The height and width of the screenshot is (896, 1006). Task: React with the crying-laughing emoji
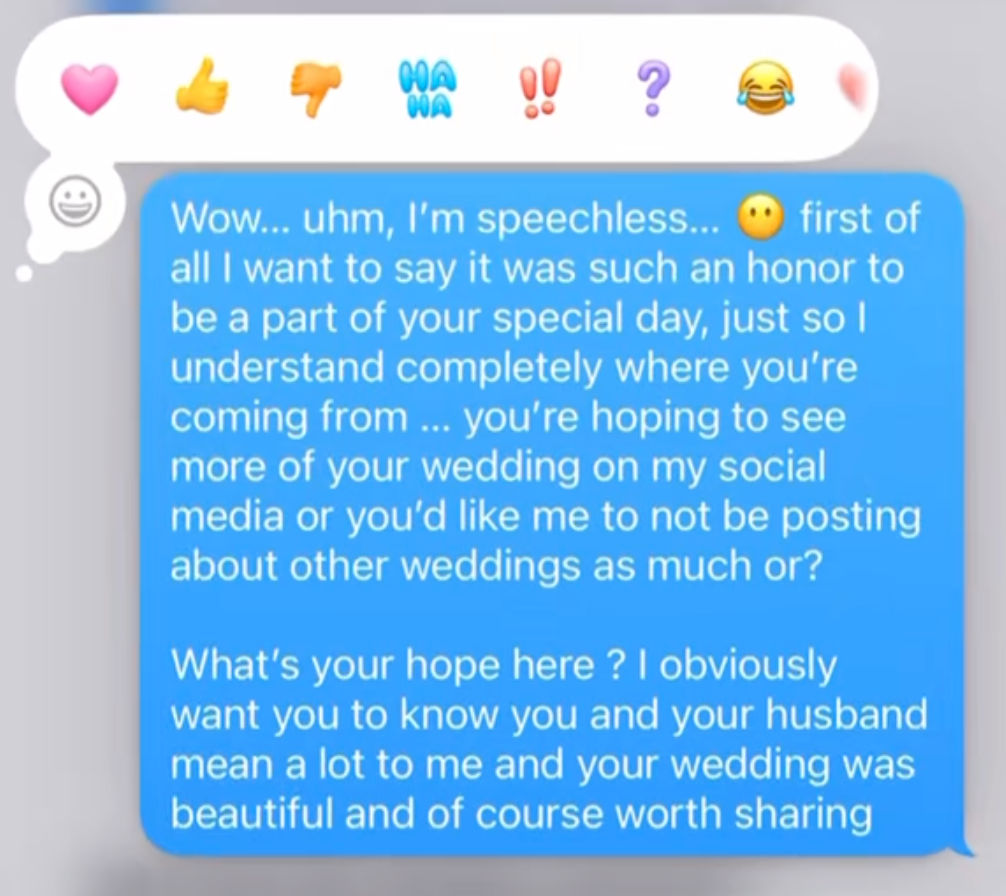764,87
